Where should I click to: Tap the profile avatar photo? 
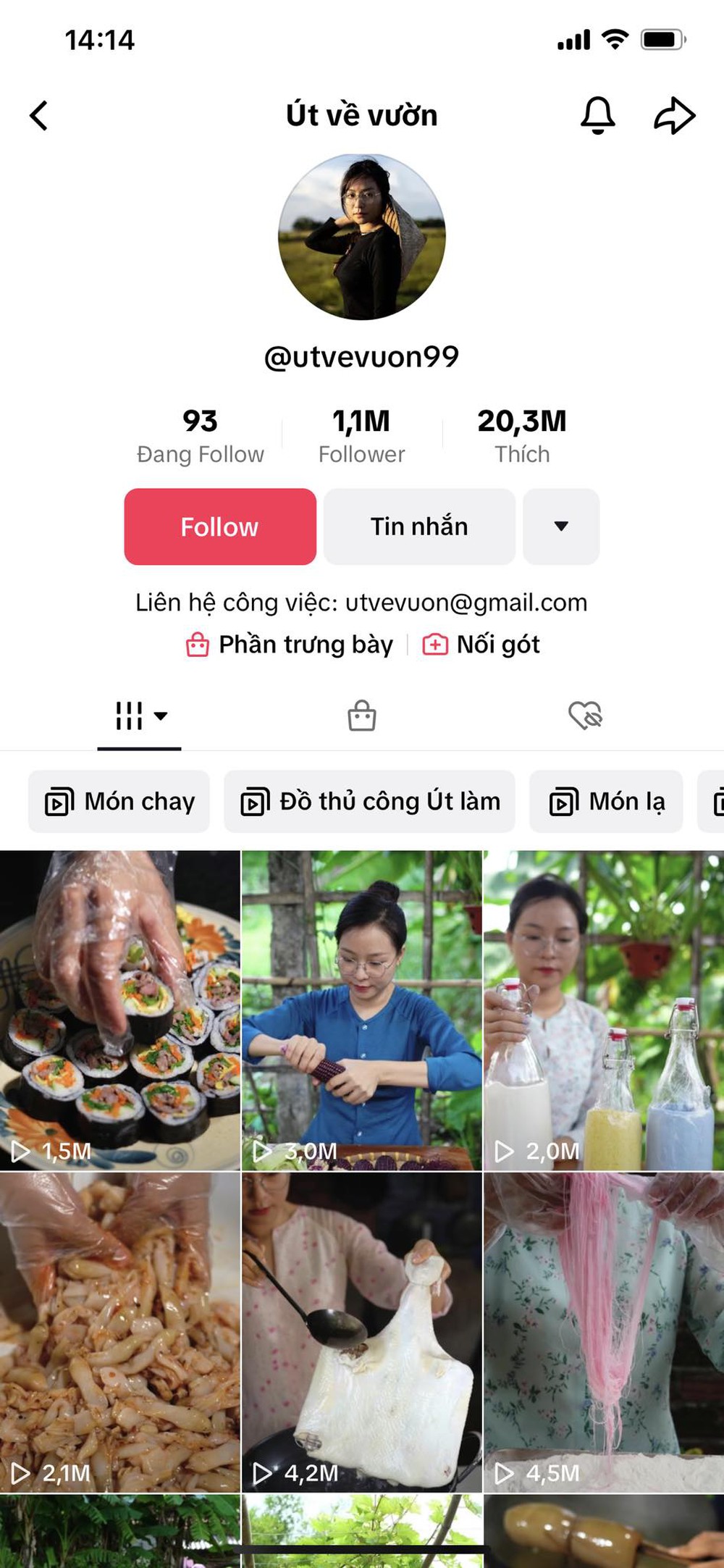click(x=361, y=237)
